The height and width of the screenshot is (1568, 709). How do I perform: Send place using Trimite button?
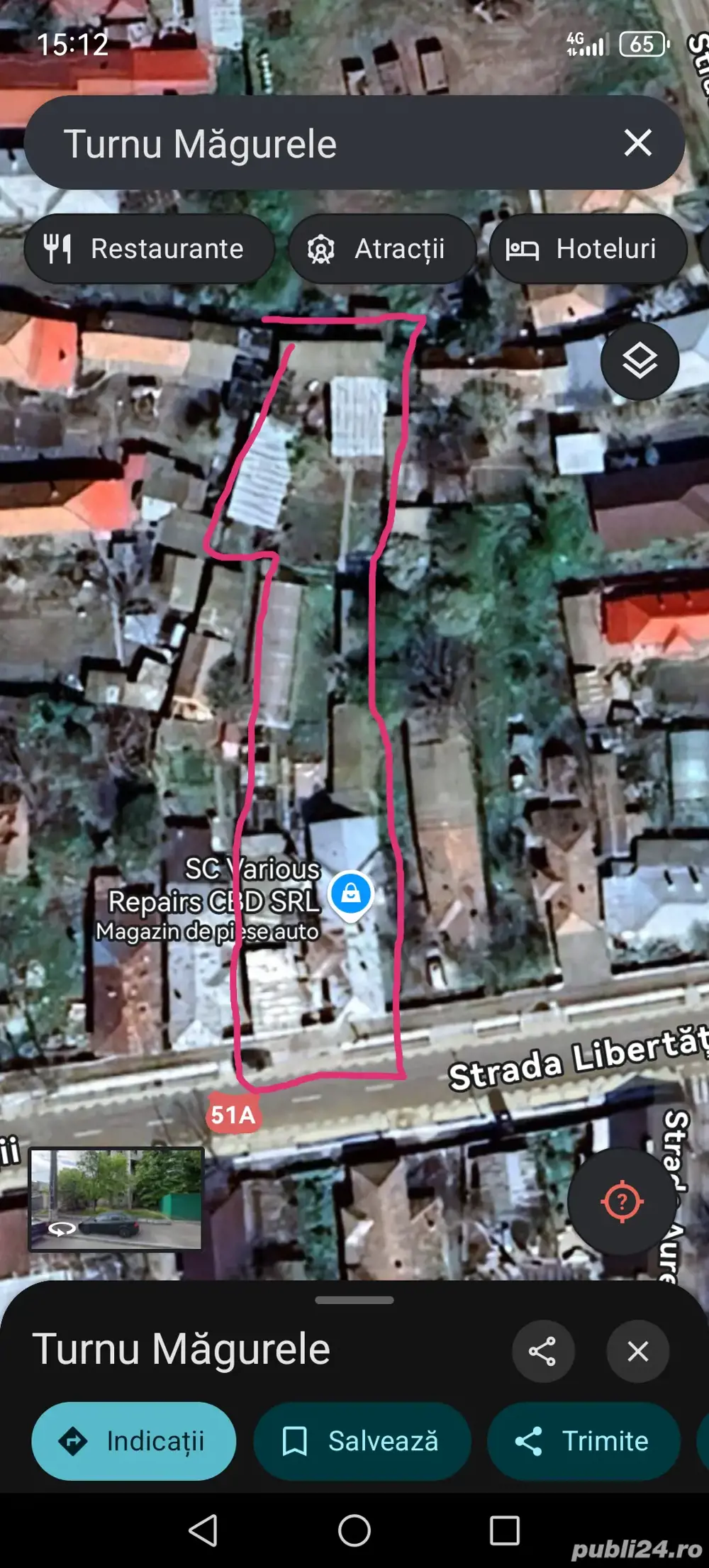(583, 1440)
